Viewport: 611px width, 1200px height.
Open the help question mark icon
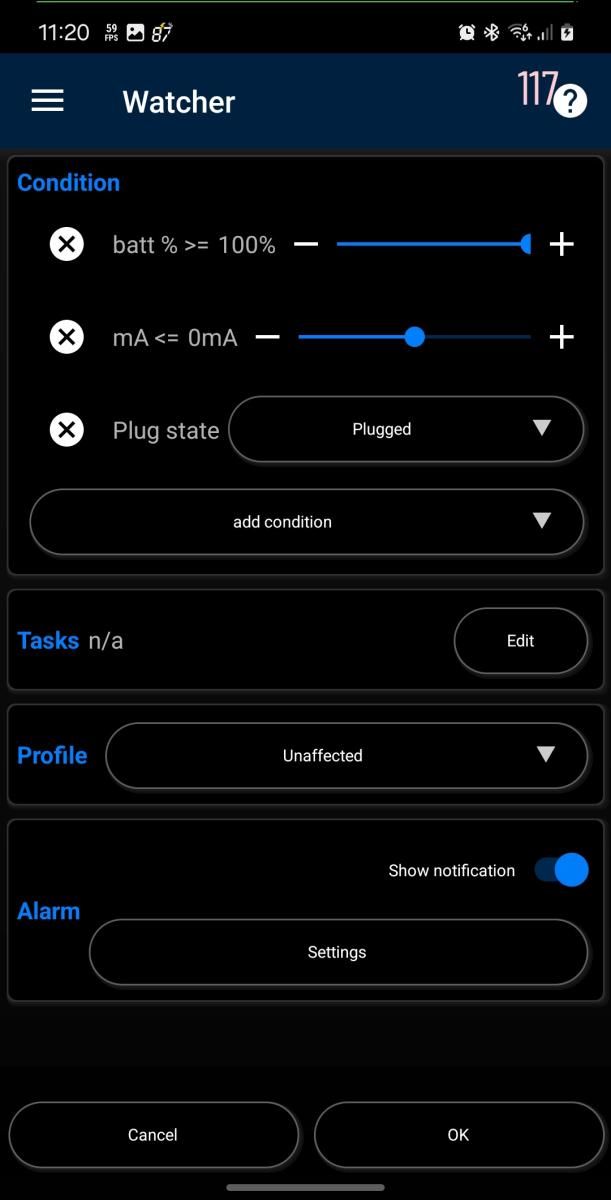tap(570, 101)
